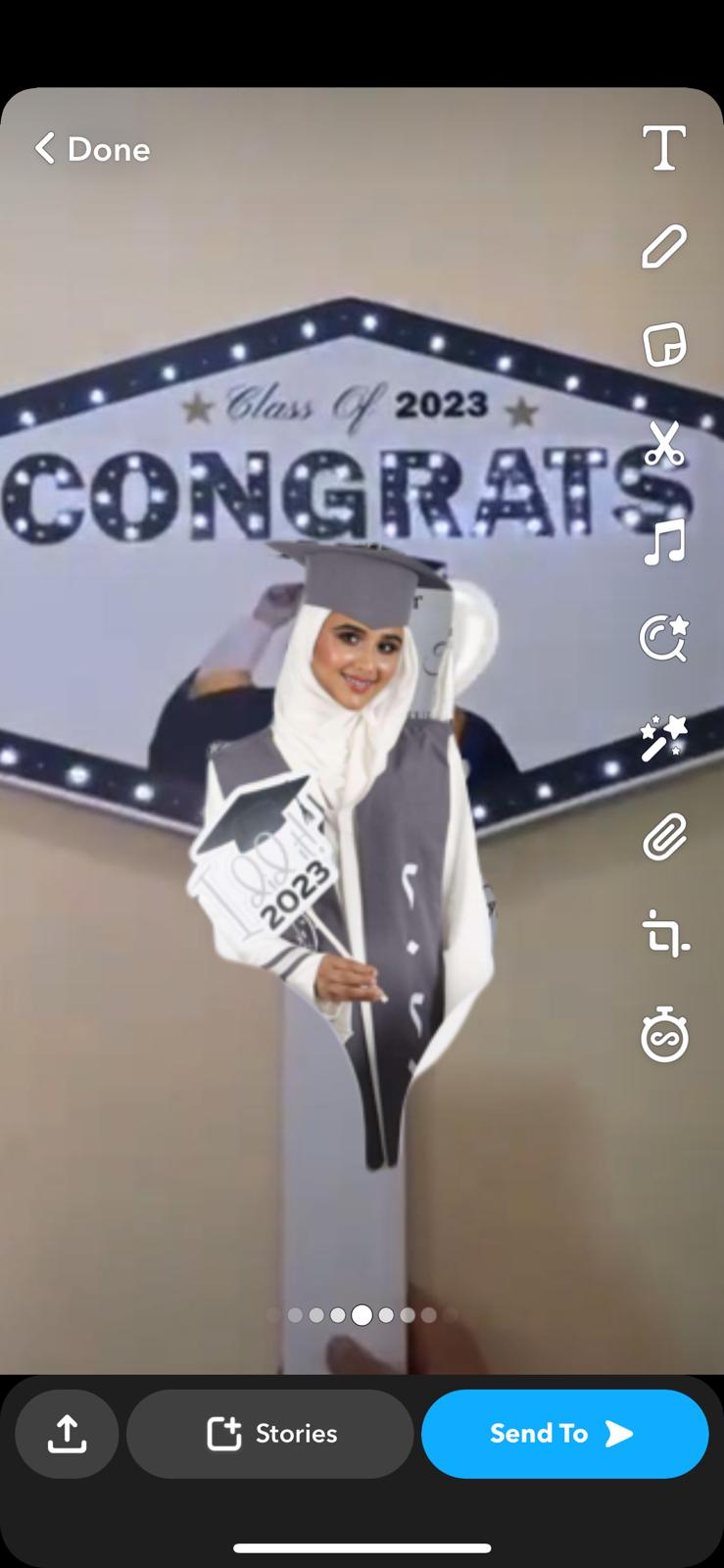Tap Done to go back
724x1568 pixels.
pyautogui.click(x=92, y=149)
